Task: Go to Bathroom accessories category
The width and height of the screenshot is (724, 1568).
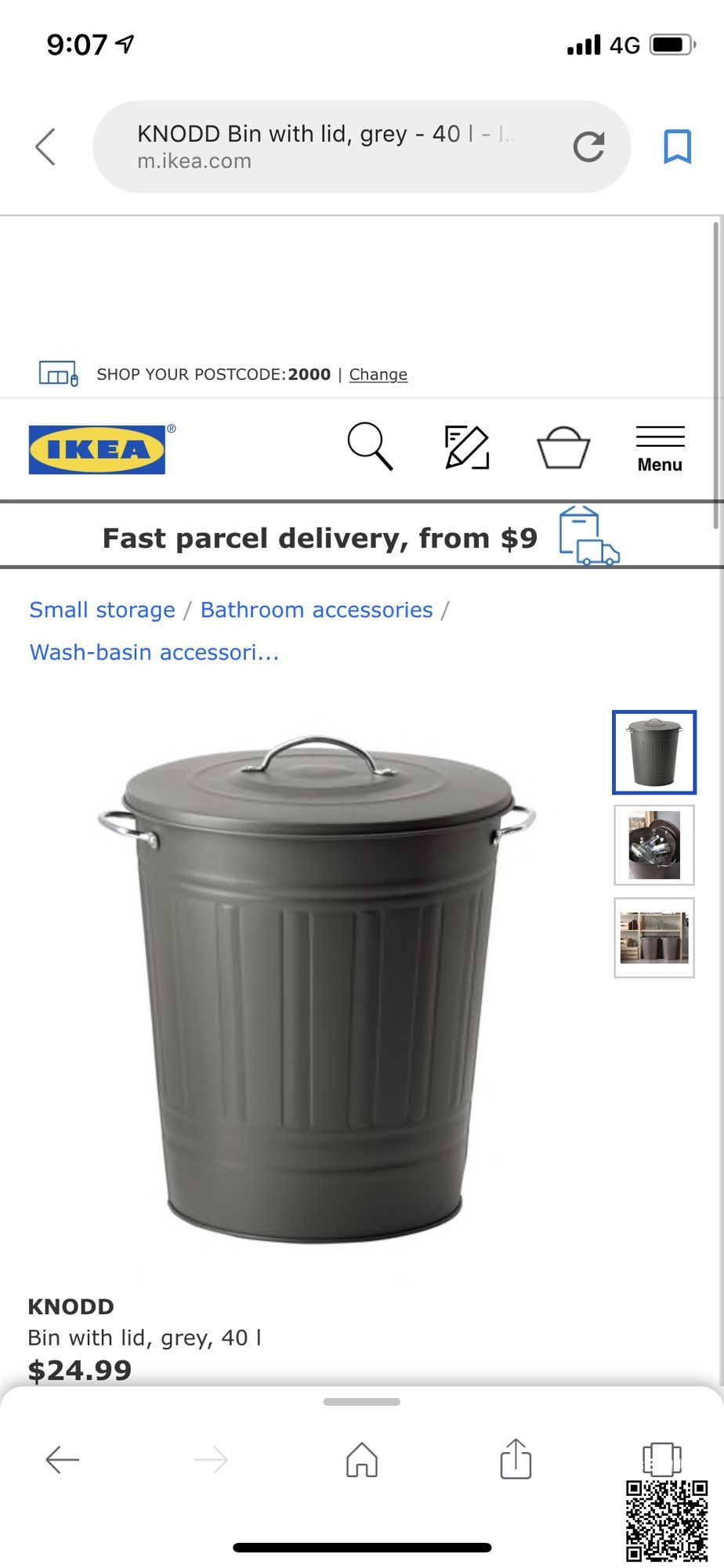Action: point(317,610)
